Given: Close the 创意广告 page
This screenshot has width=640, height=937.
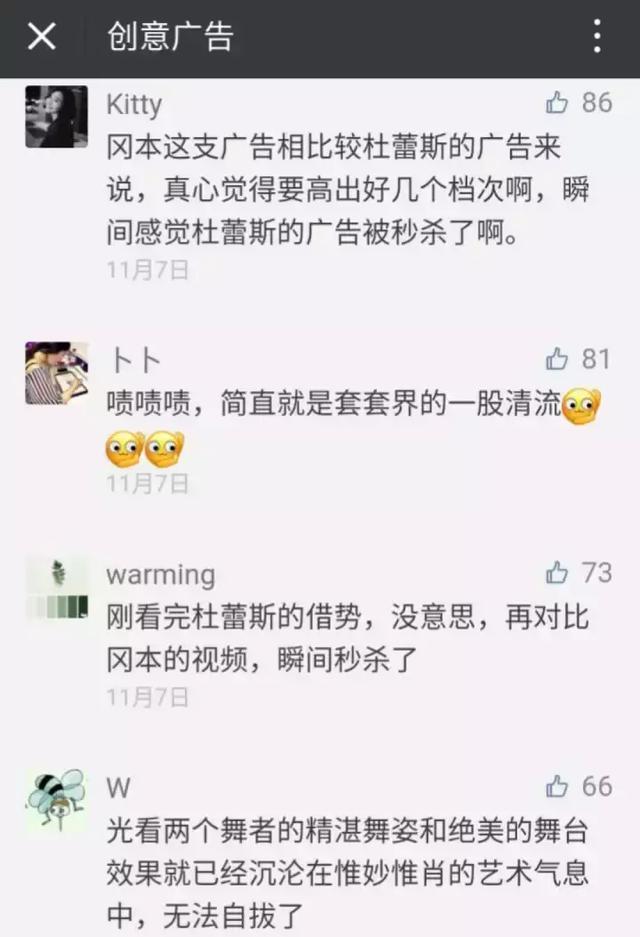Looking at the screenshot, I should (x=41, y=38).
